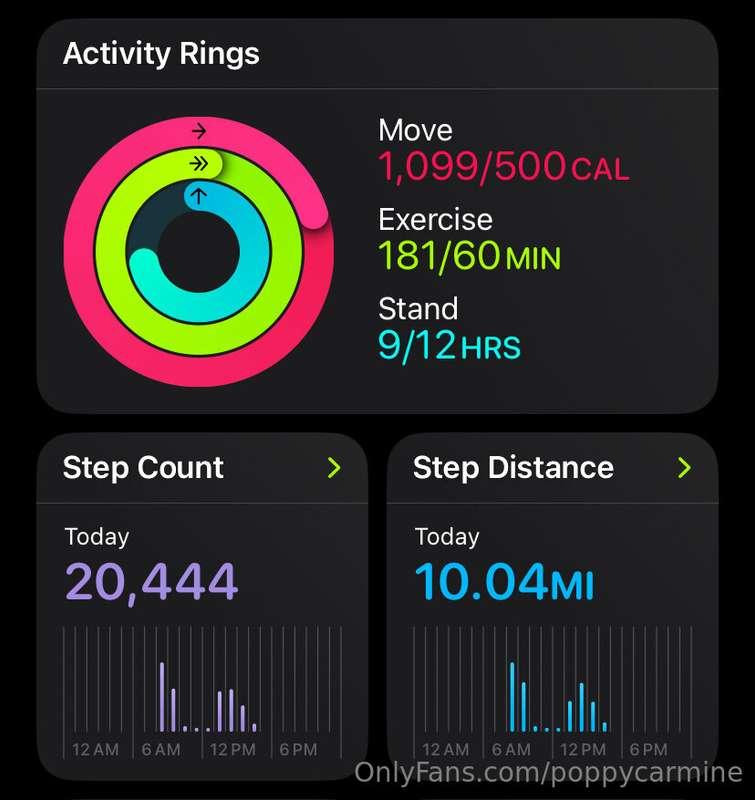Open the Activity Rings card
The image size is (755, 800).
tap(377, 215)
